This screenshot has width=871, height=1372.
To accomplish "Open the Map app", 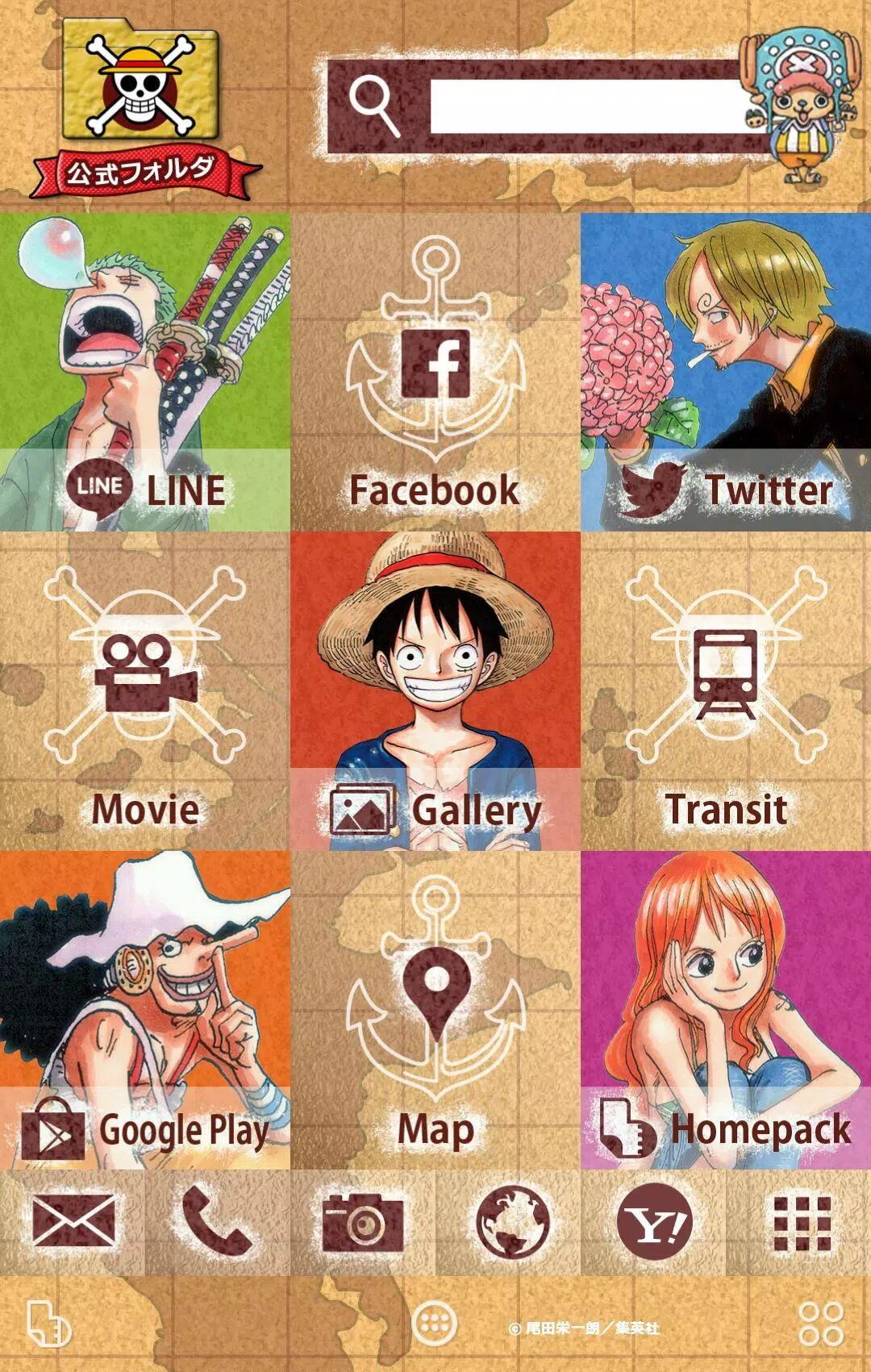I will [x=435, y=1008].
